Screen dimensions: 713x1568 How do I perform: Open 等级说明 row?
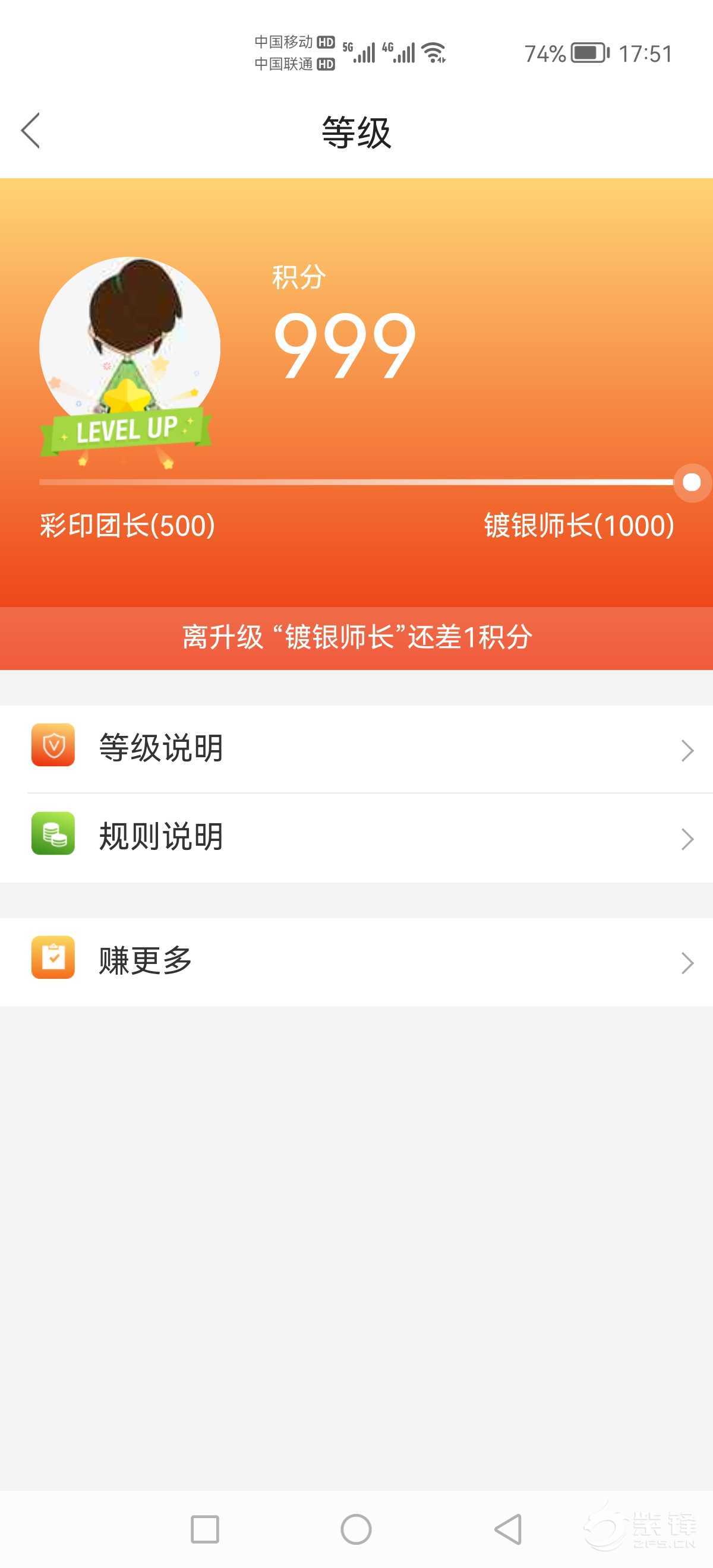(356, 749)
